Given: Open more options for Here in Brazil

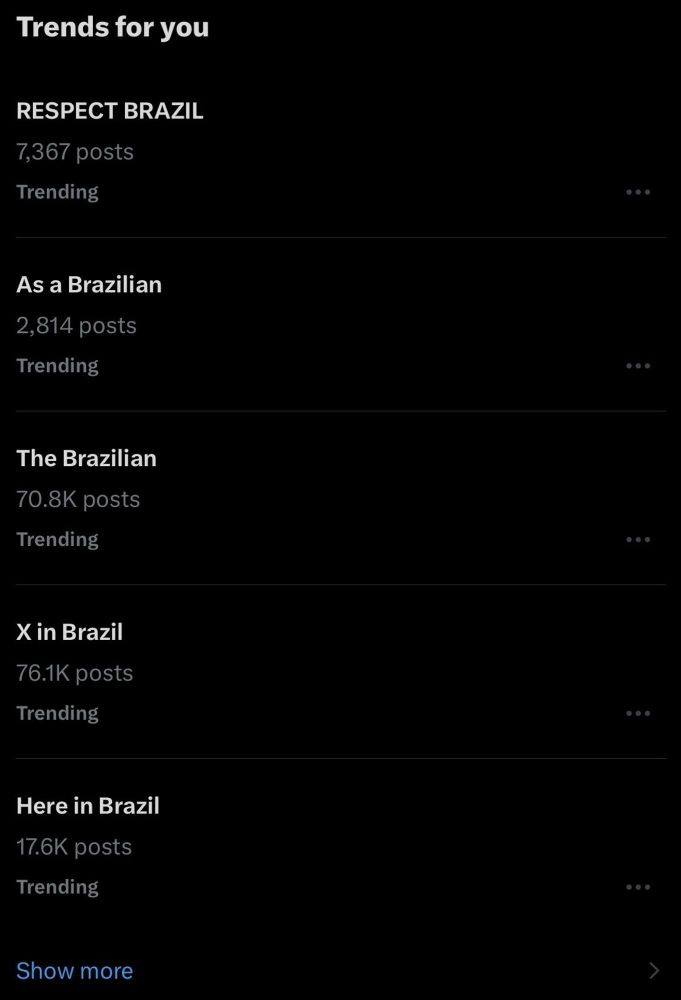Looking at the screenshot, I should 638,887.
